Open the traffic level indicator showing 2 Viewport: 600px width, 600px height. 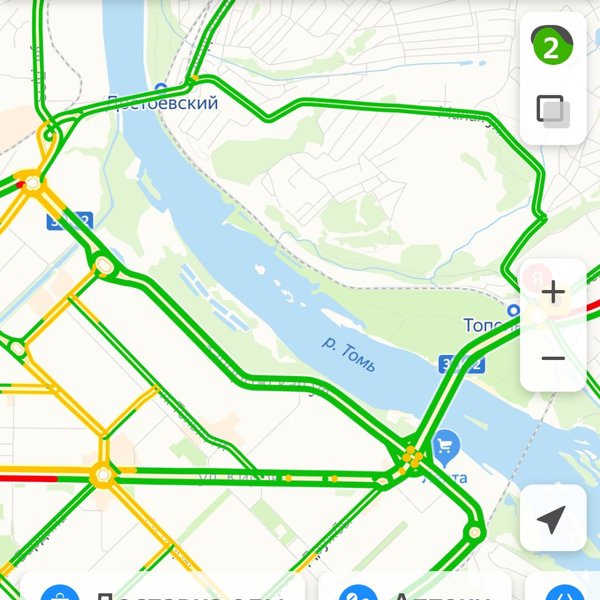click(552, 47)
